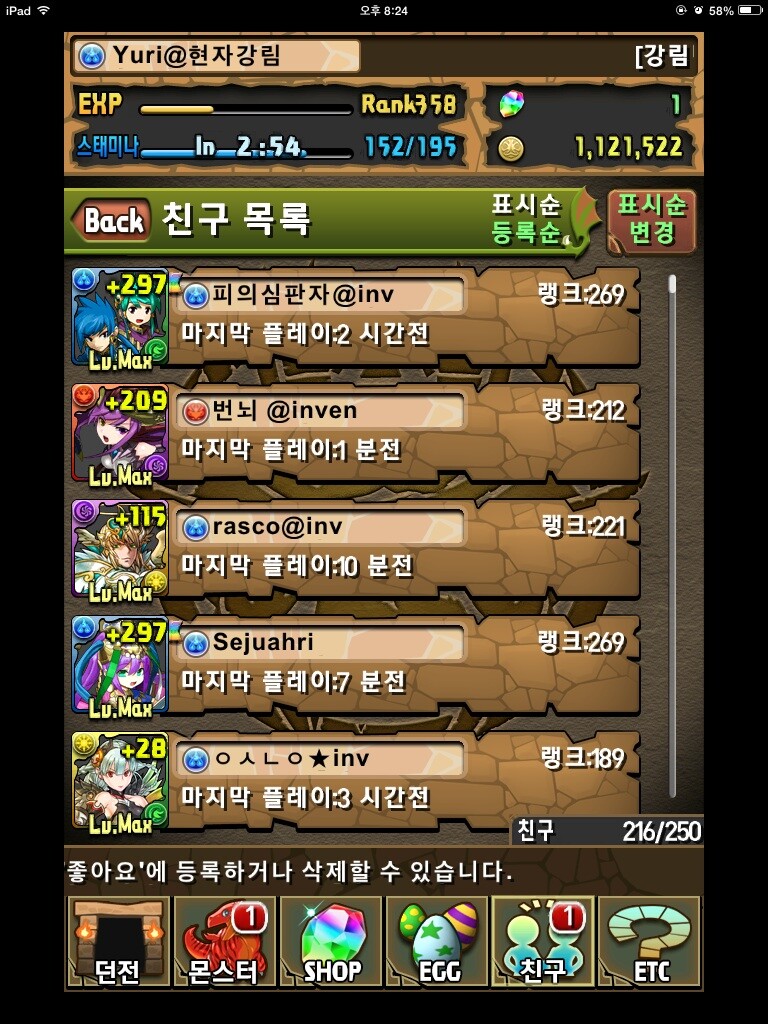
Task: Select the friend ranked 189
Action: point(400,779)
